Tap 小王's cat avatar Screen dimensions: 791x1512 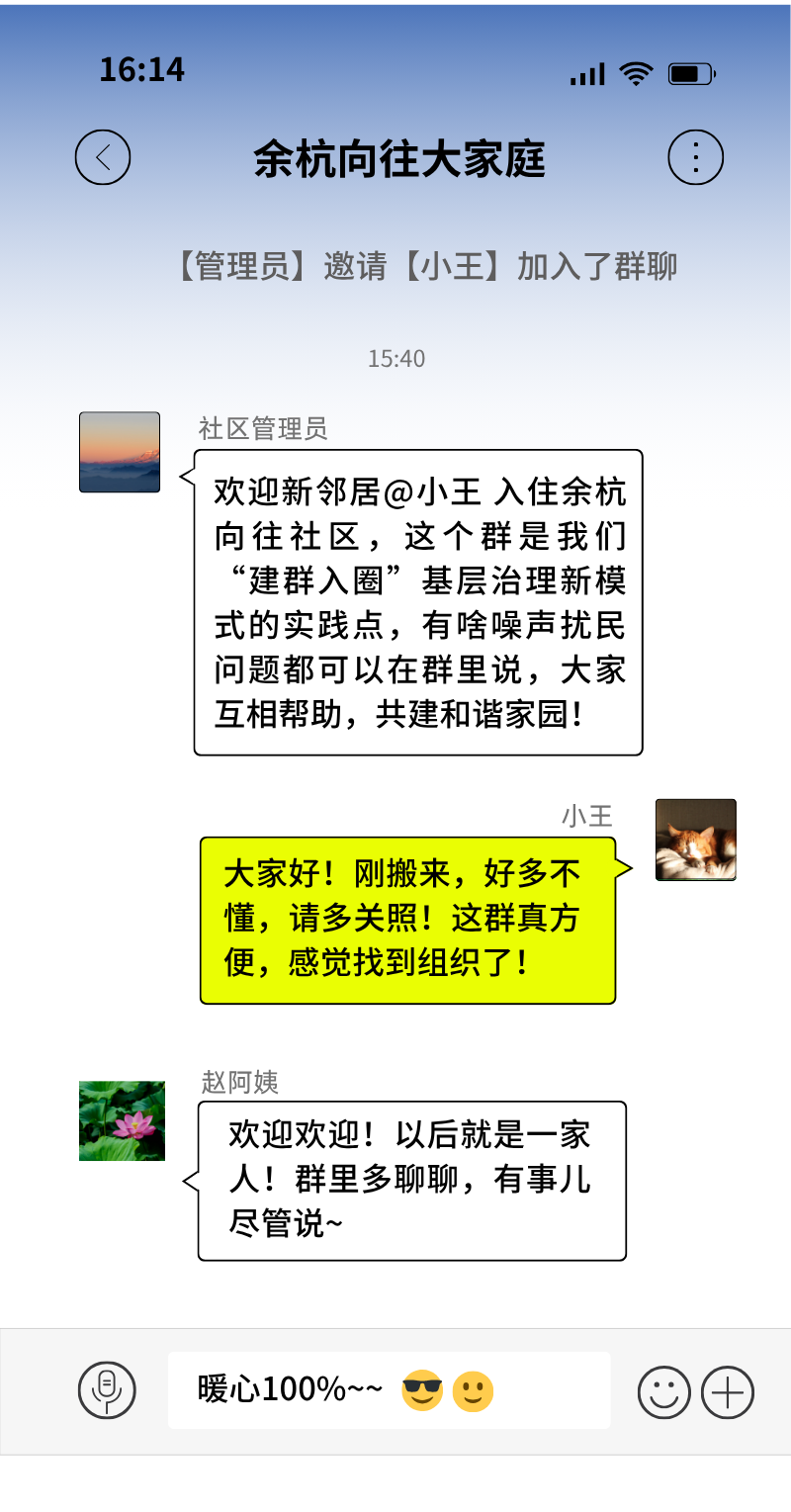click(x=695, y=841)
